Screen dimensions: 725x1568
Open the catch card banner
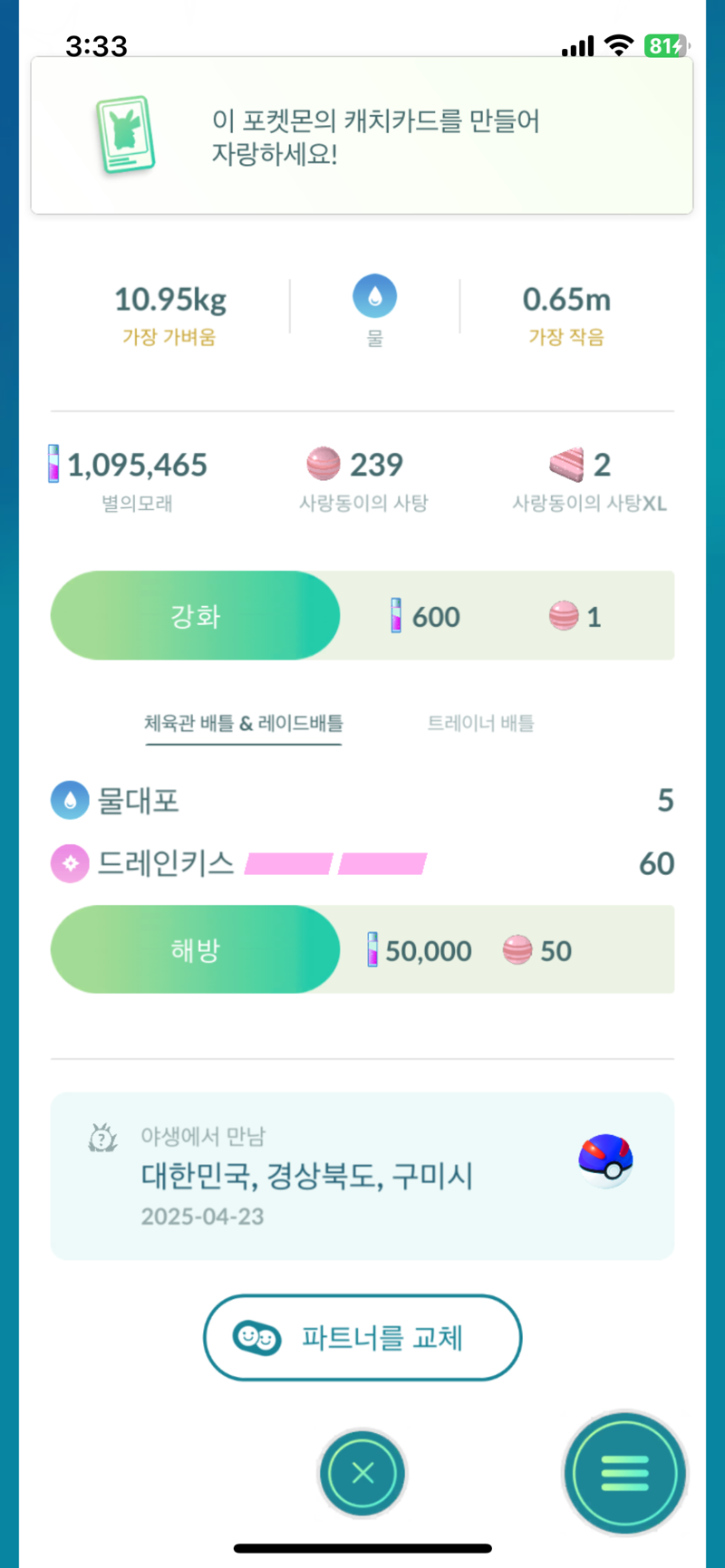[362, 136]
